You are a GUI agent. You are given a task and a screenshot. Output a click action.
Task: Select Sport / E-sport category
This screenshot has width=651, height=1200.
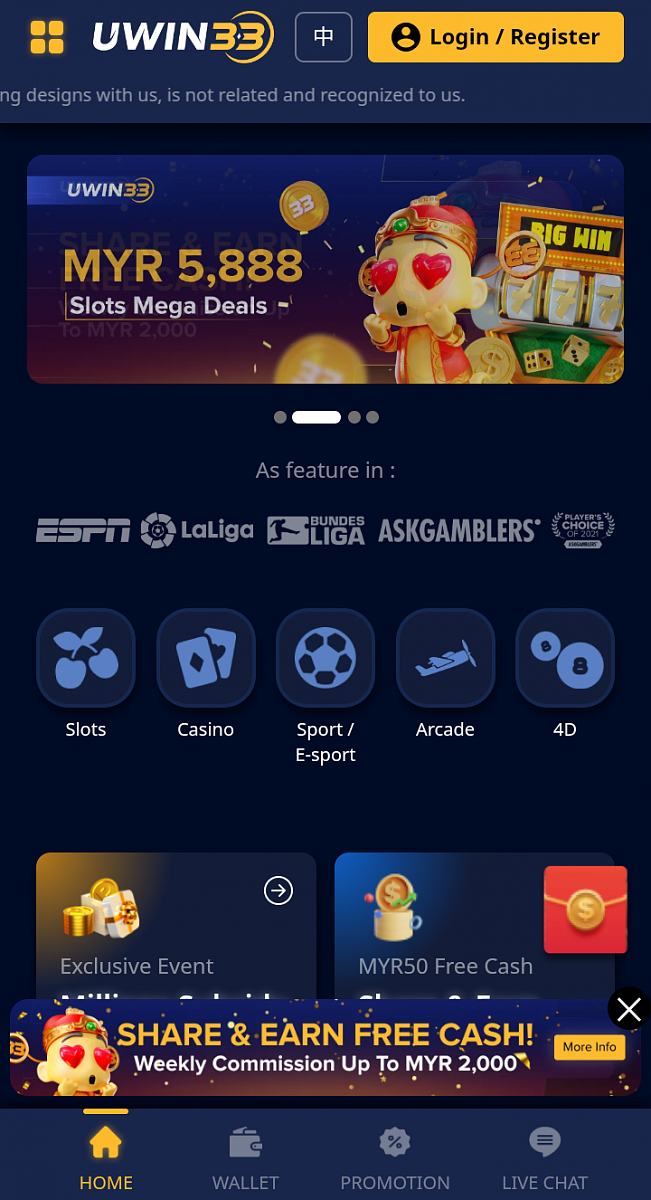pos(325,658)
